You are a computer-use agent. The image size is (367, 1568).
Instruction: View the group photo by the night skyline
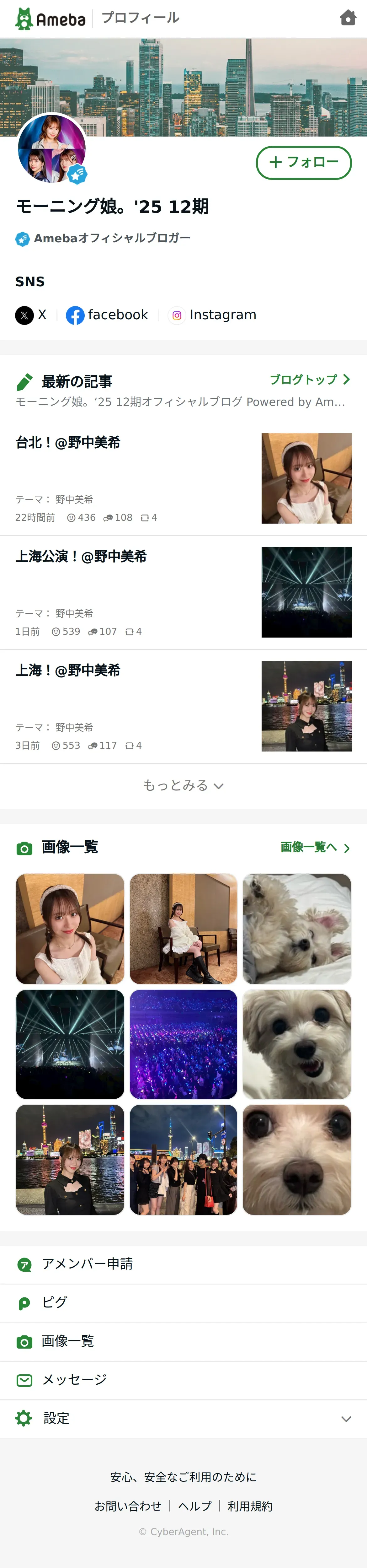pyautogui.click(x=183, y=1159)
